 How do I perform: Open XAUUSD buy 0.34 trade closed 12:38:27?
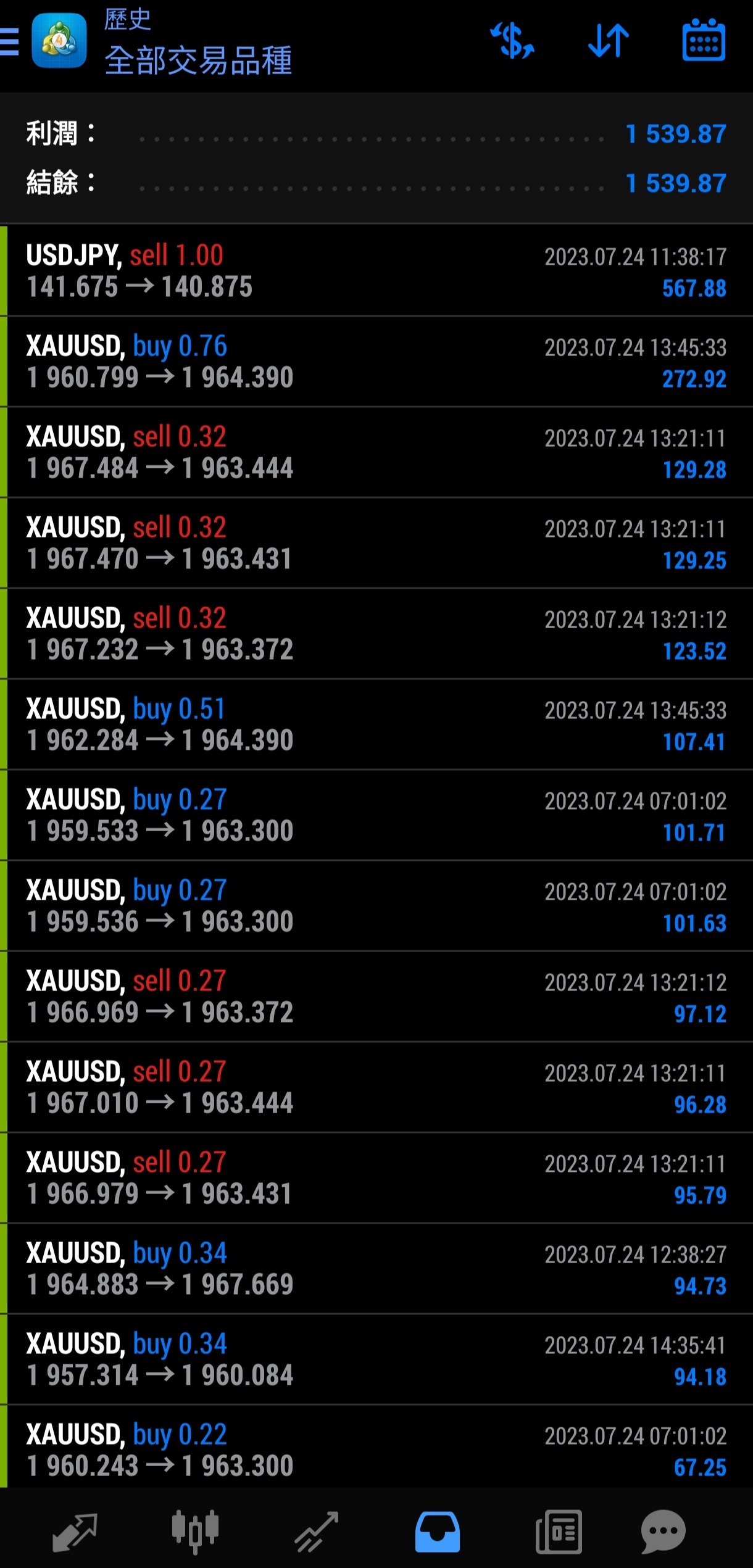point(376,1269)
